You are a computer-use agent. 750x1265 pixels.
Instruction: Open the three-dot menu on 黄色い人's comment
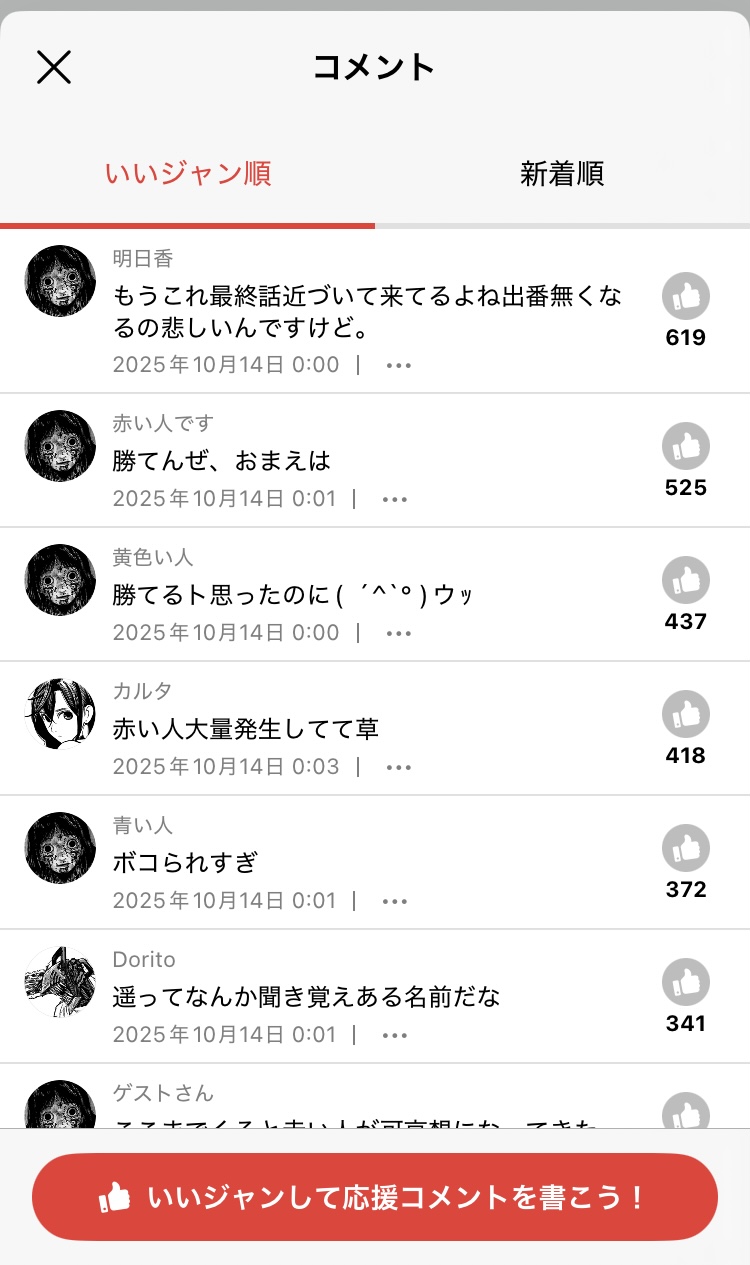point(399,634)
